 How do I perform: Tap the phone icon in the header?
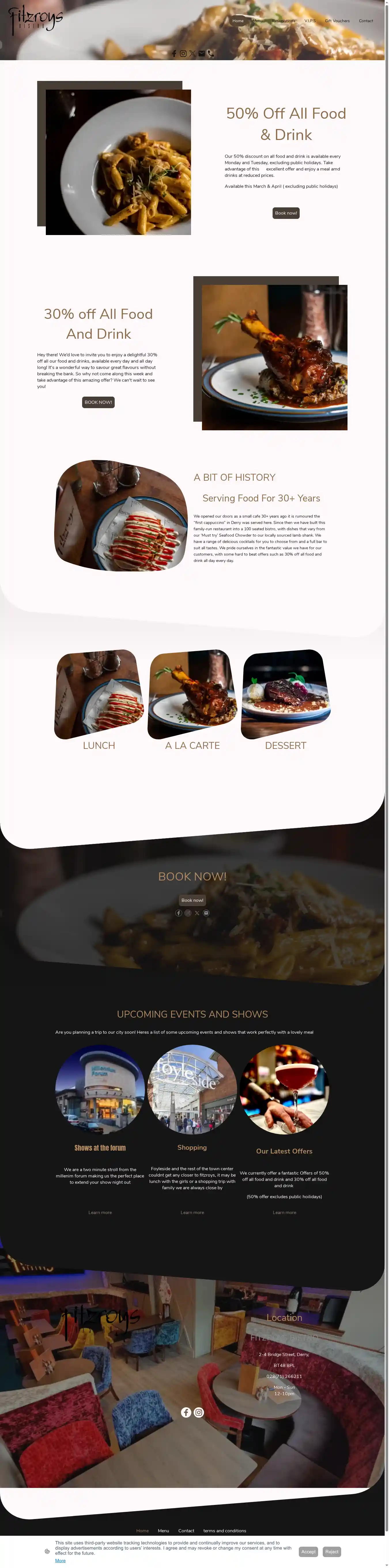211,54
